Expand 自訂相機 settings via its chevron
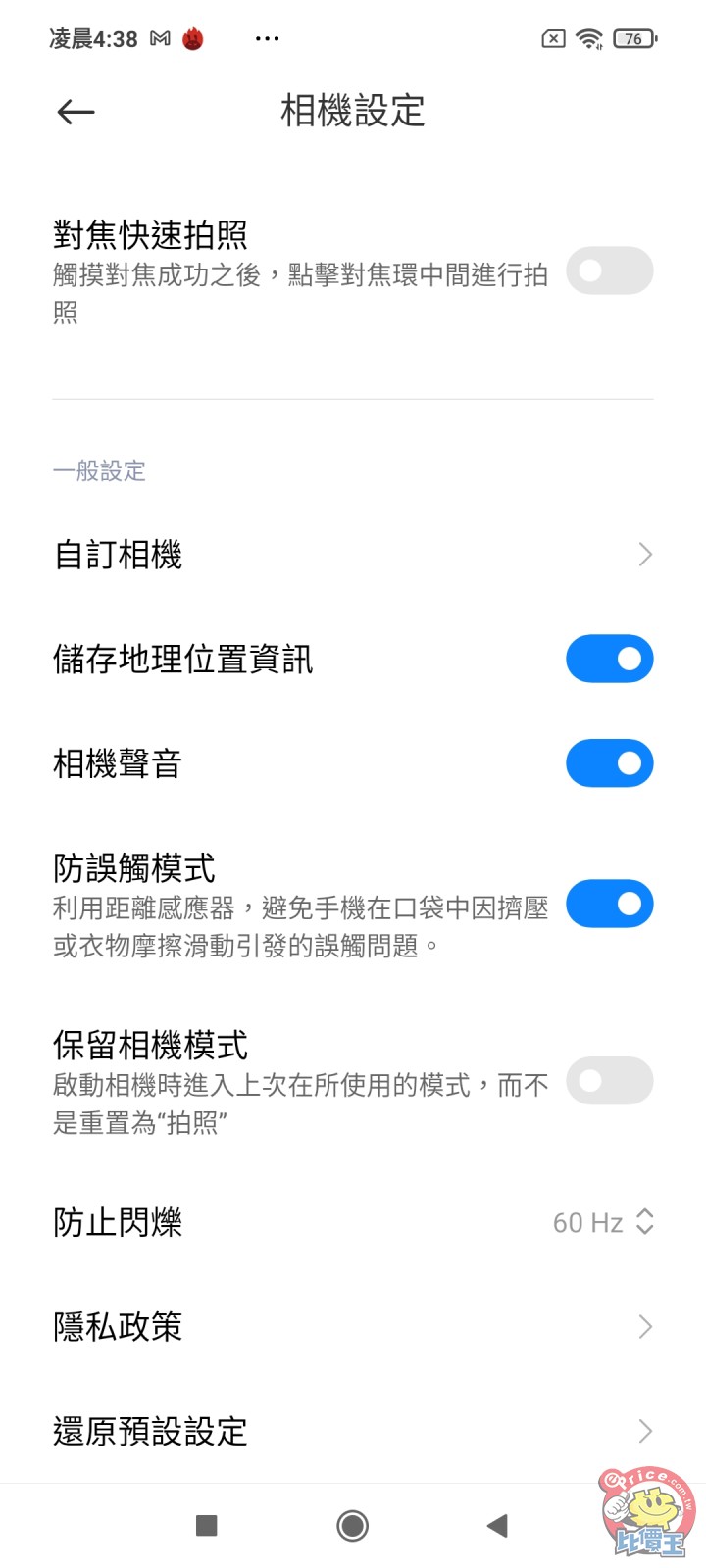Screen dimensions: 706x1568 point(646,554)
